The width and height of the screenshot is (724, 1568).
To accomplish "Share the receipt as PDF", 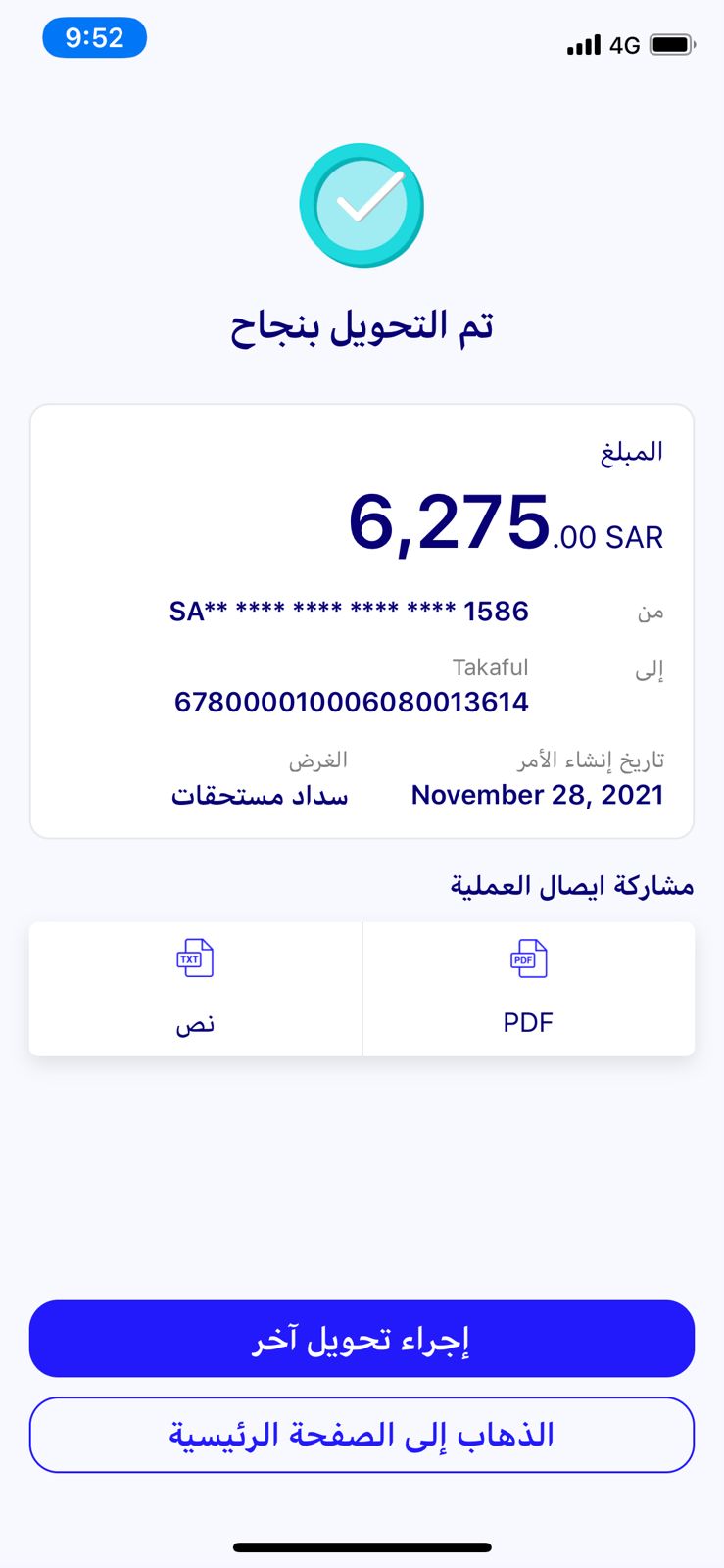I will [528, 988].
